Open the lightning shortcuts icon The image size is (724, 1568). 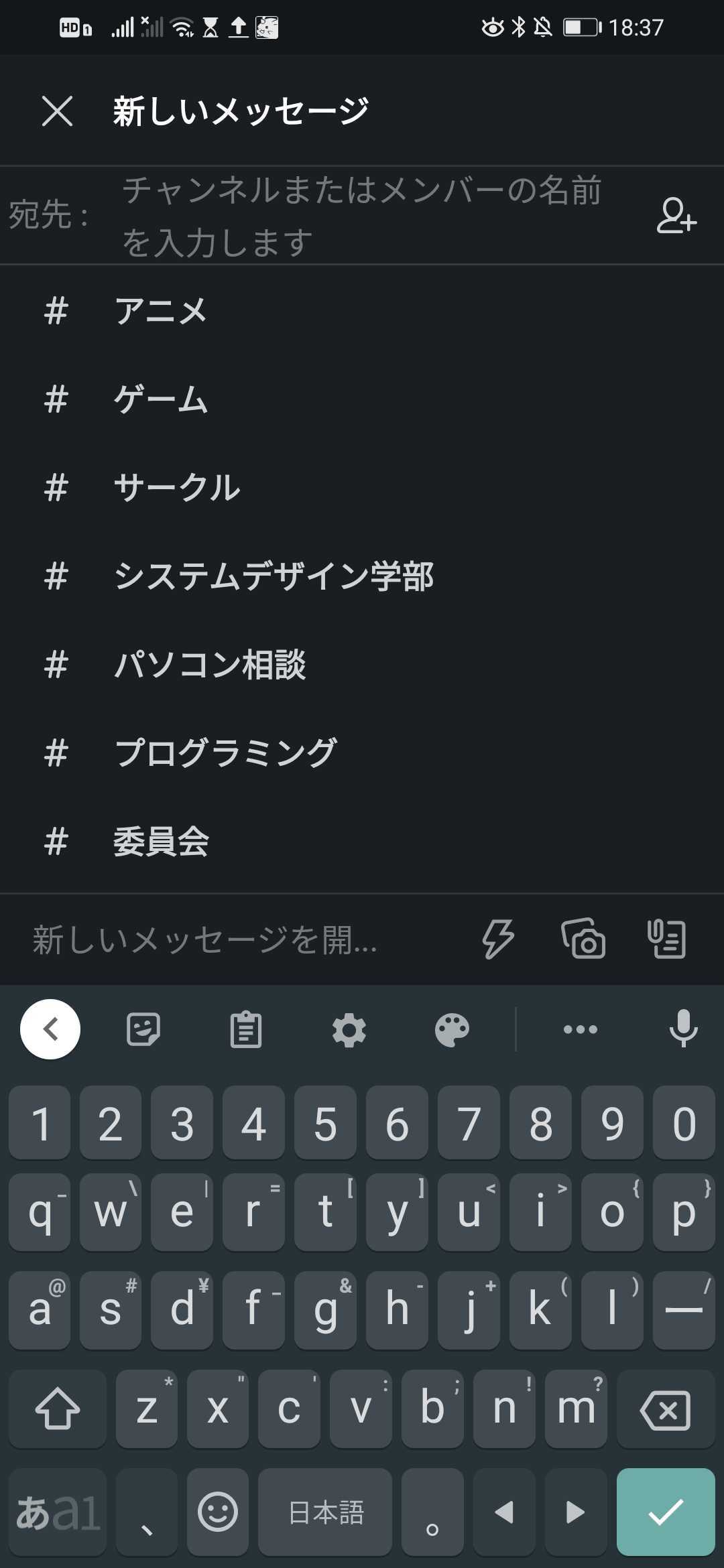pyautogui.click(x=498, y=939)
